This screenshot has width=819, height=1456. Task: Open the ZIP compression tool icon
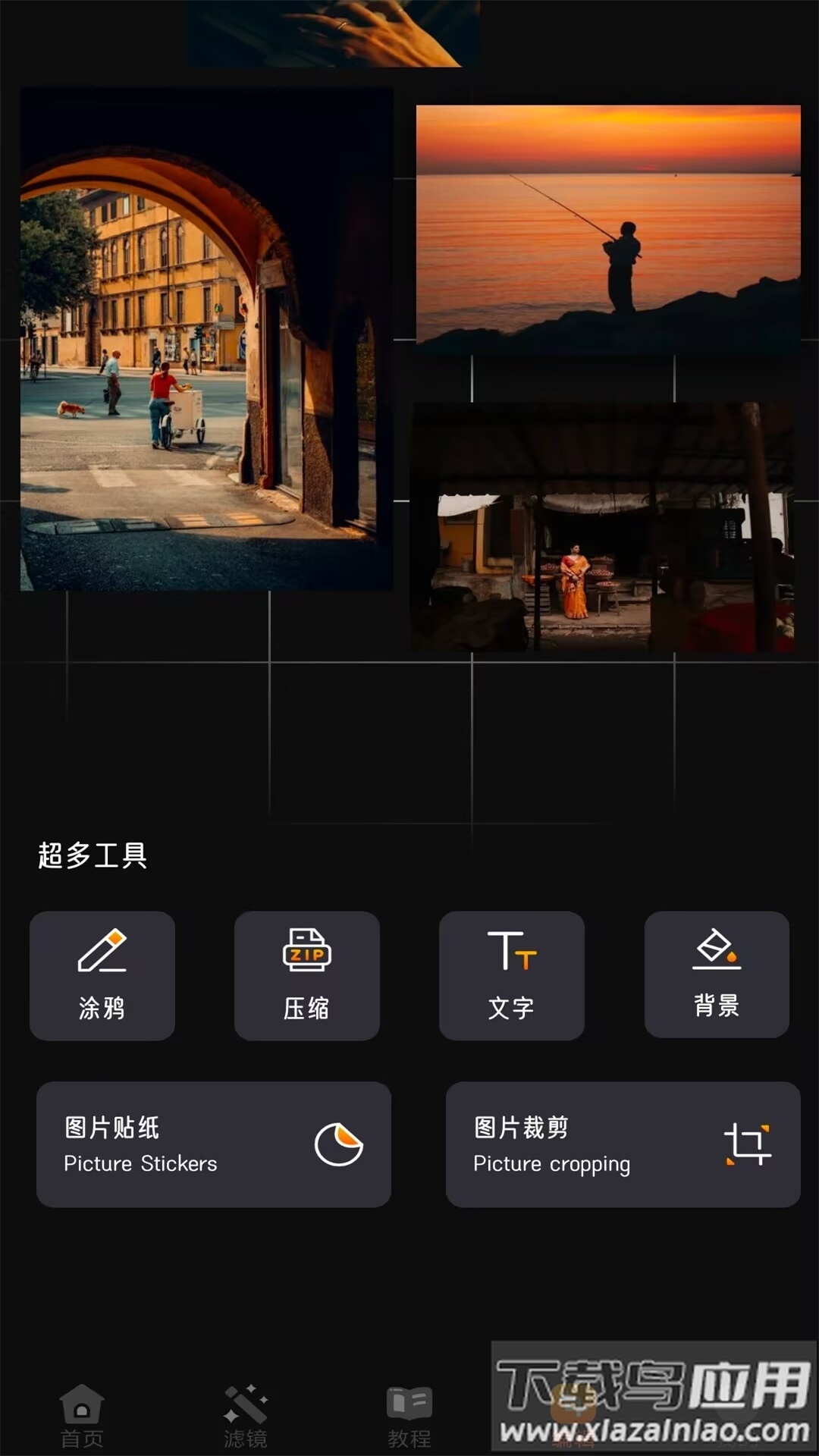(x=307, y=954)
